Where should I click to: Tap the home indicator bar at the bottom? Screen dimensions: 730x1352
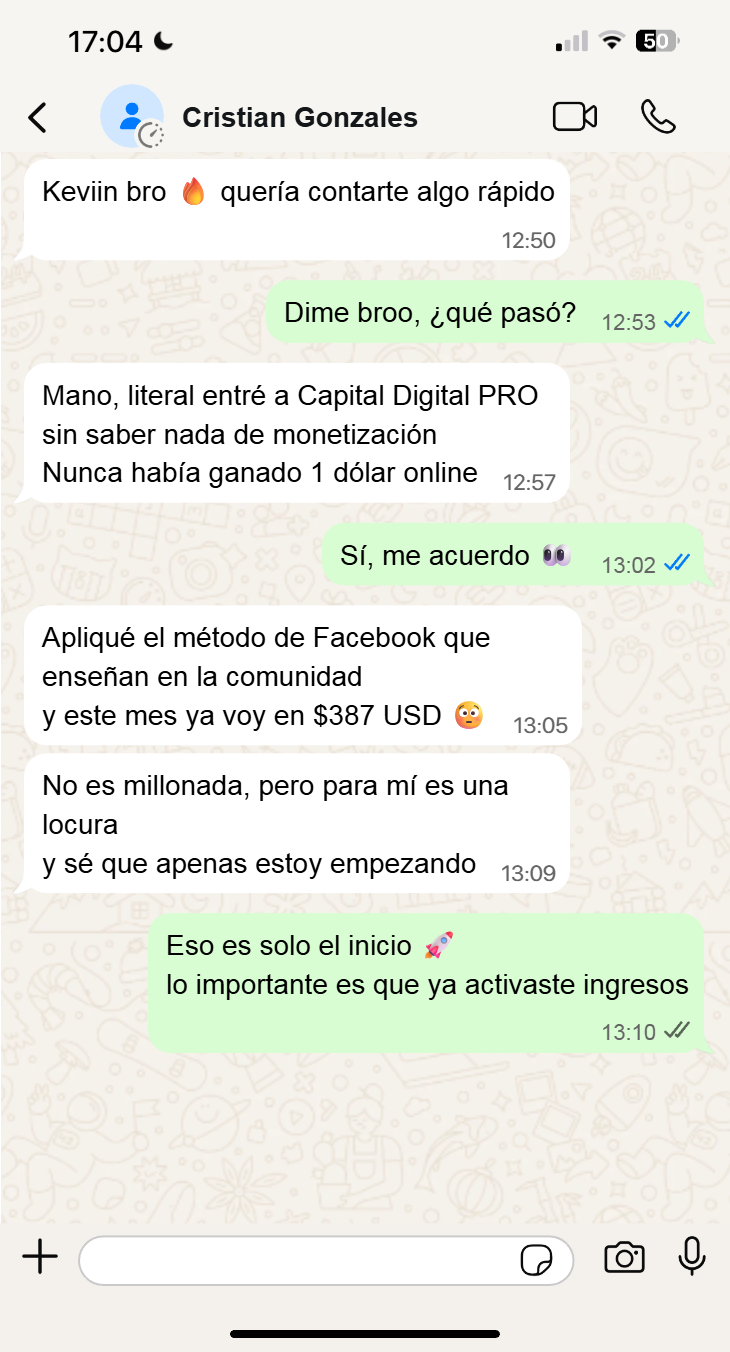[365, 1331]
